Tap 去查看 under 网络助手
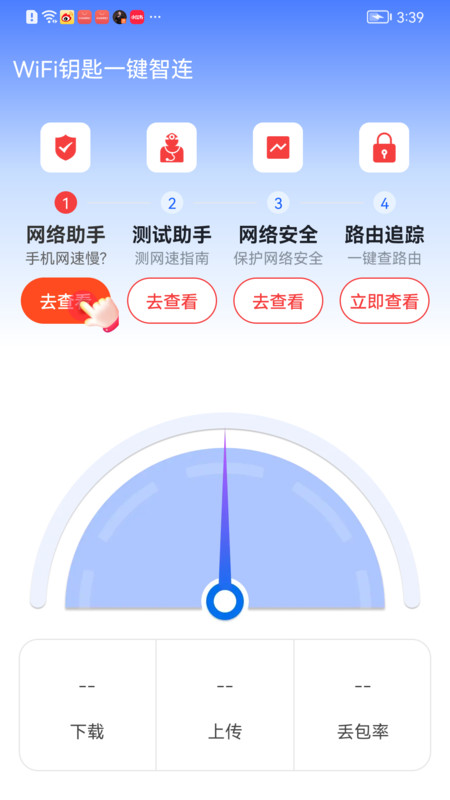 point(65,301)
